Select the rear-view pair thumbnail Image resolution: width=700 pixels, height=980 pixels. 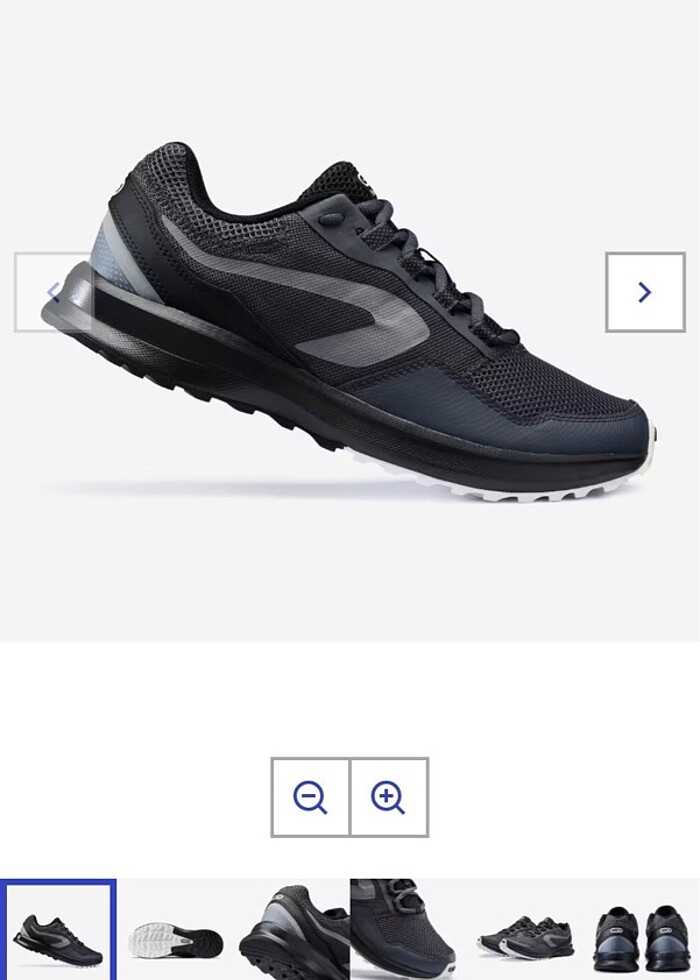tap(641, 930)
